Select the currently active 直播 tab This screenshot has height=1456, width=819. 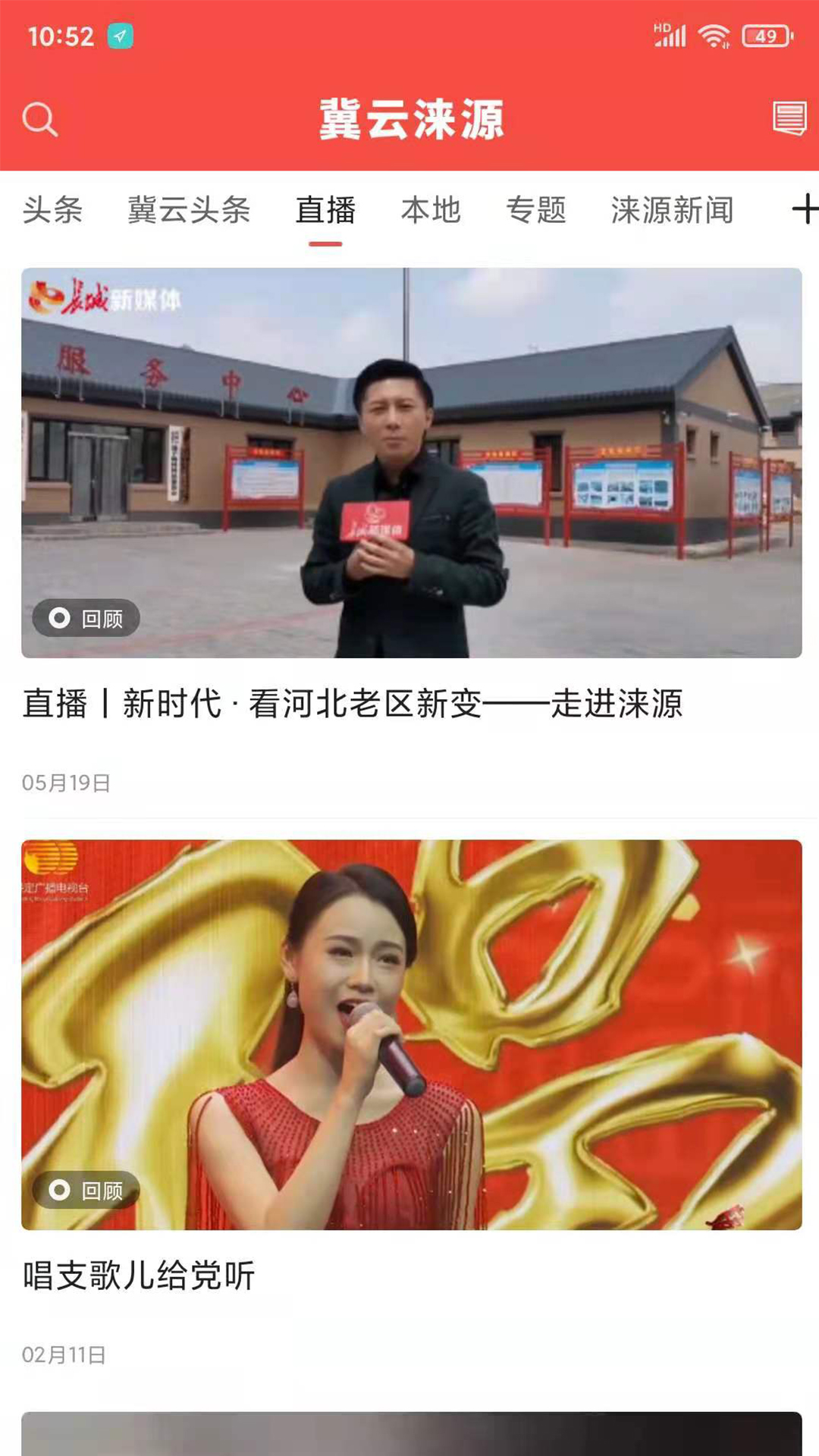point(326,211)
